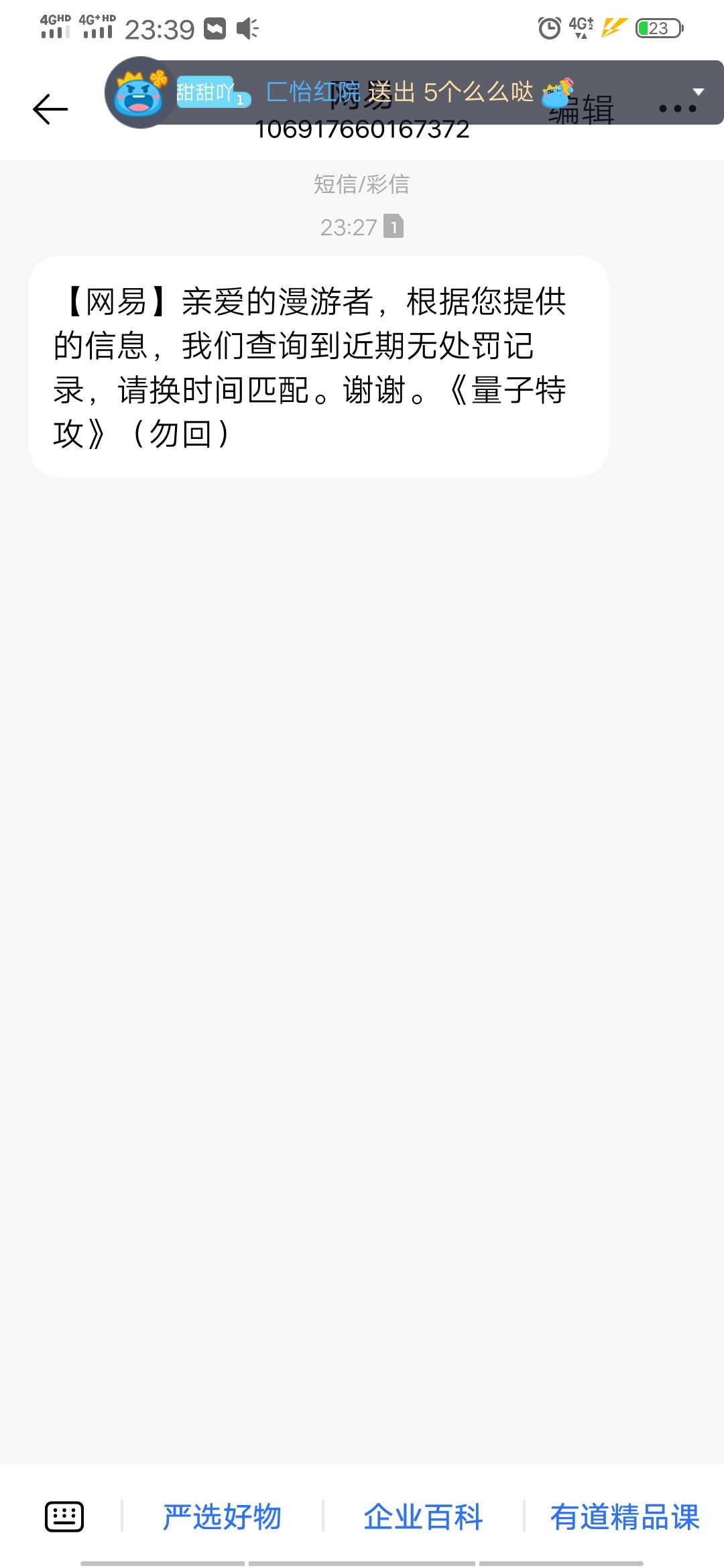
Task: Go back to the message list
Action: (x=50, y=109)
